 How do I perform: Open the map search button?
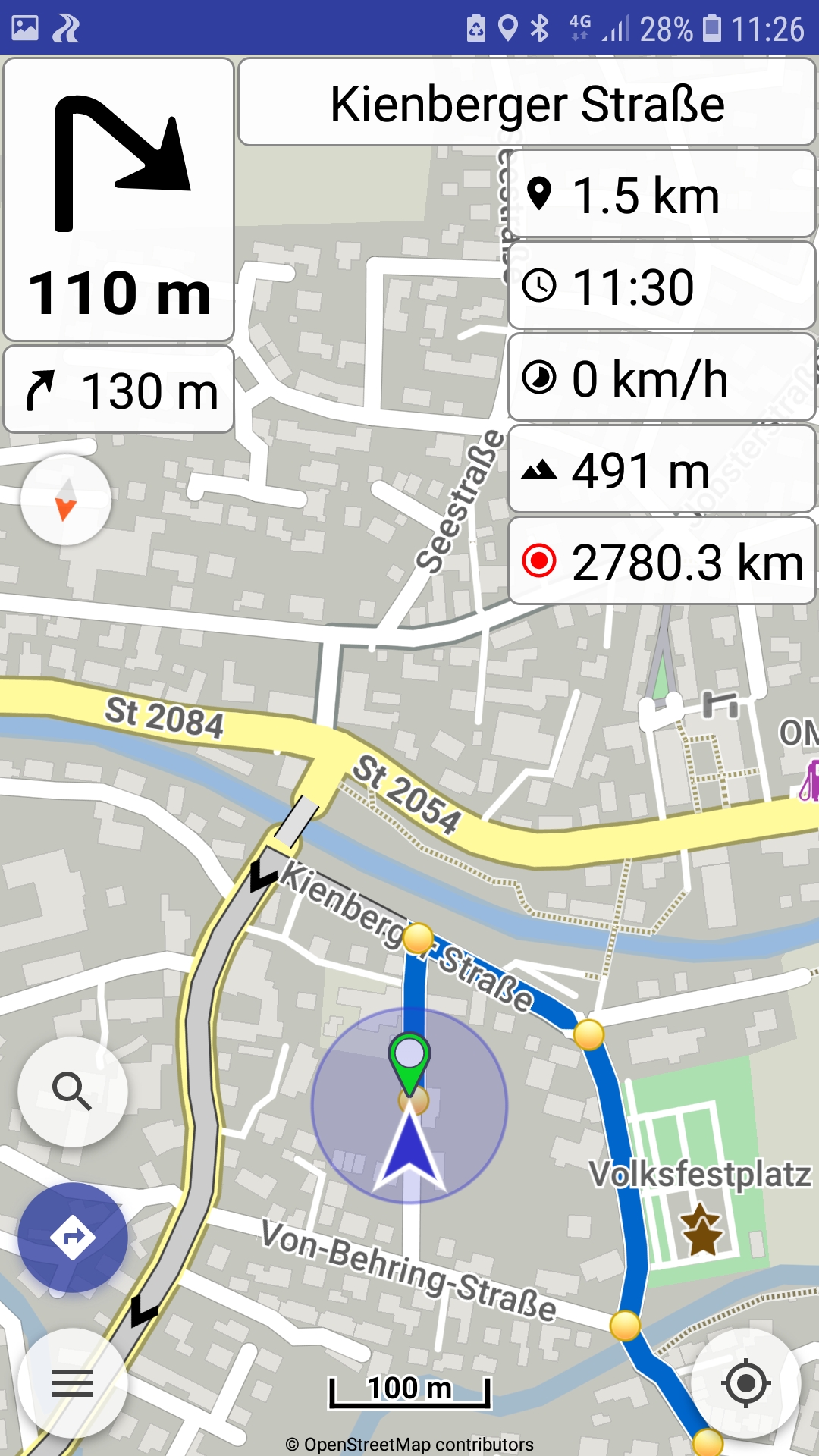coord(73,1091)
